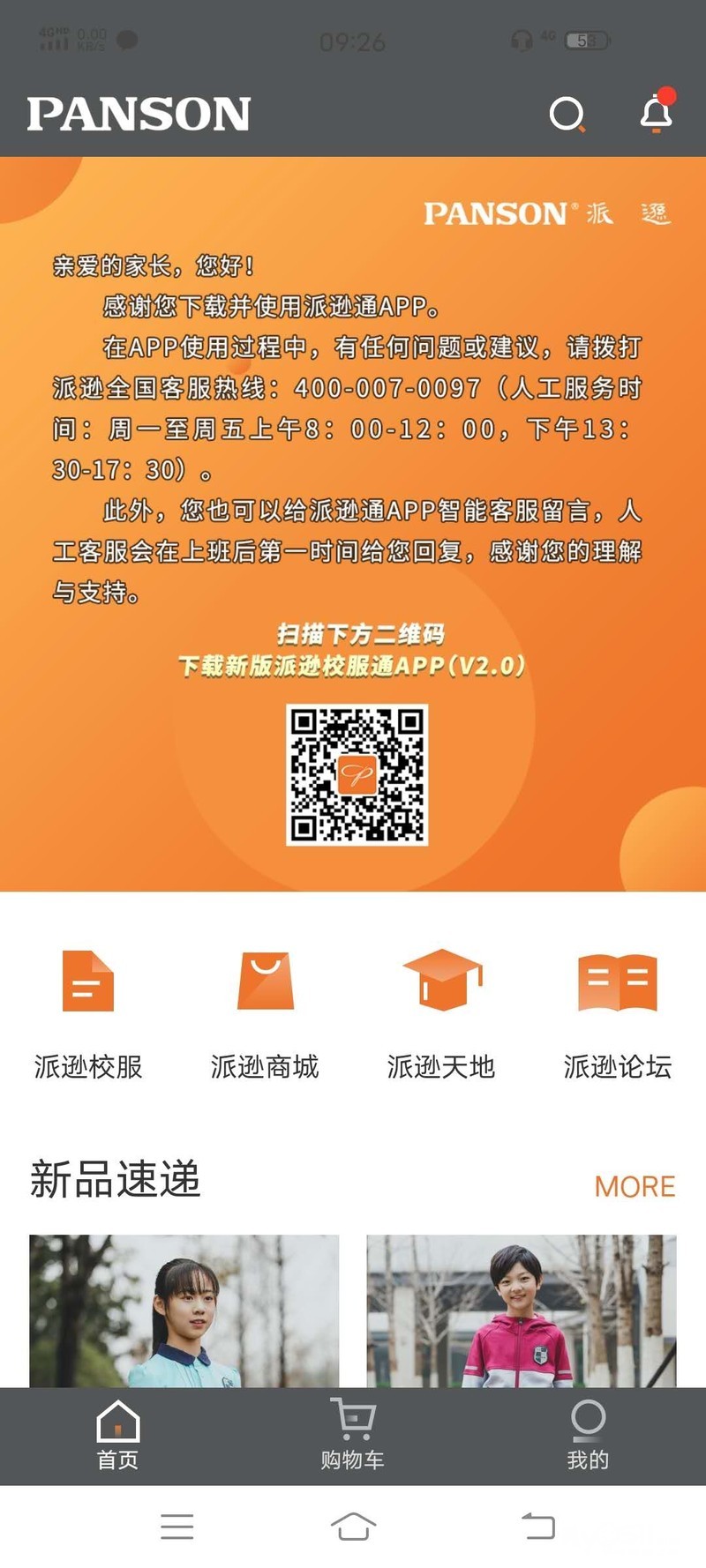The image size is (706, 1568).
Task: Switch to the 我的 tab
Action: (588, 1436)
